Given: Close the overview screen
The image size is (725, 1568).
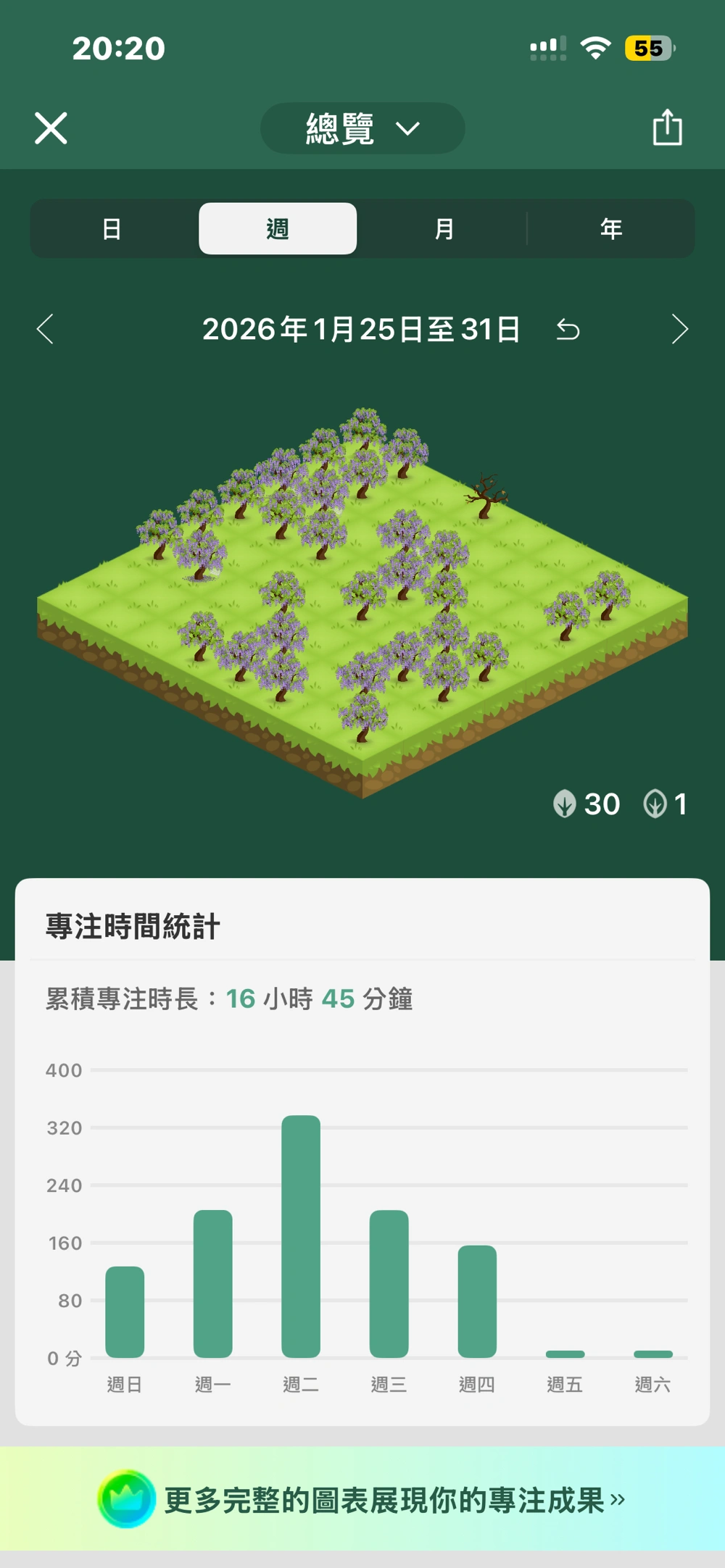Looking at the screenshot, I should tap(51, 128).
